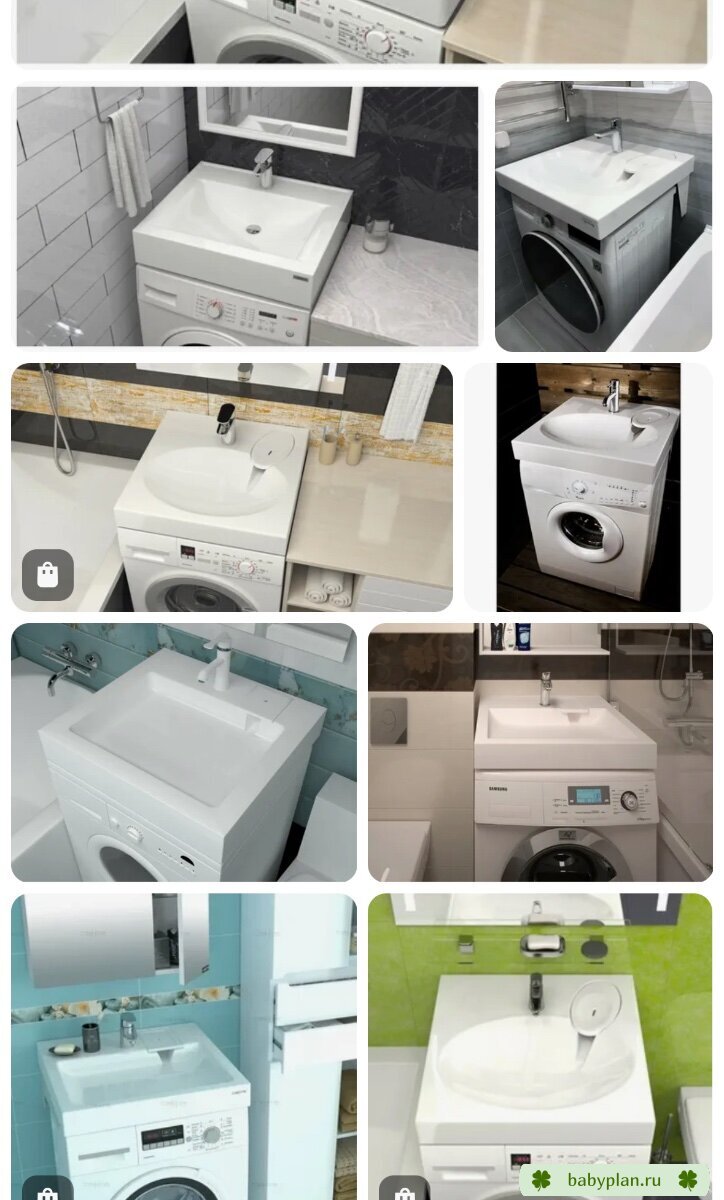Open the partly visible photo at the top
Image resolution: width=724 pixels, height=1200 pixels.
[x=362, y=31]
